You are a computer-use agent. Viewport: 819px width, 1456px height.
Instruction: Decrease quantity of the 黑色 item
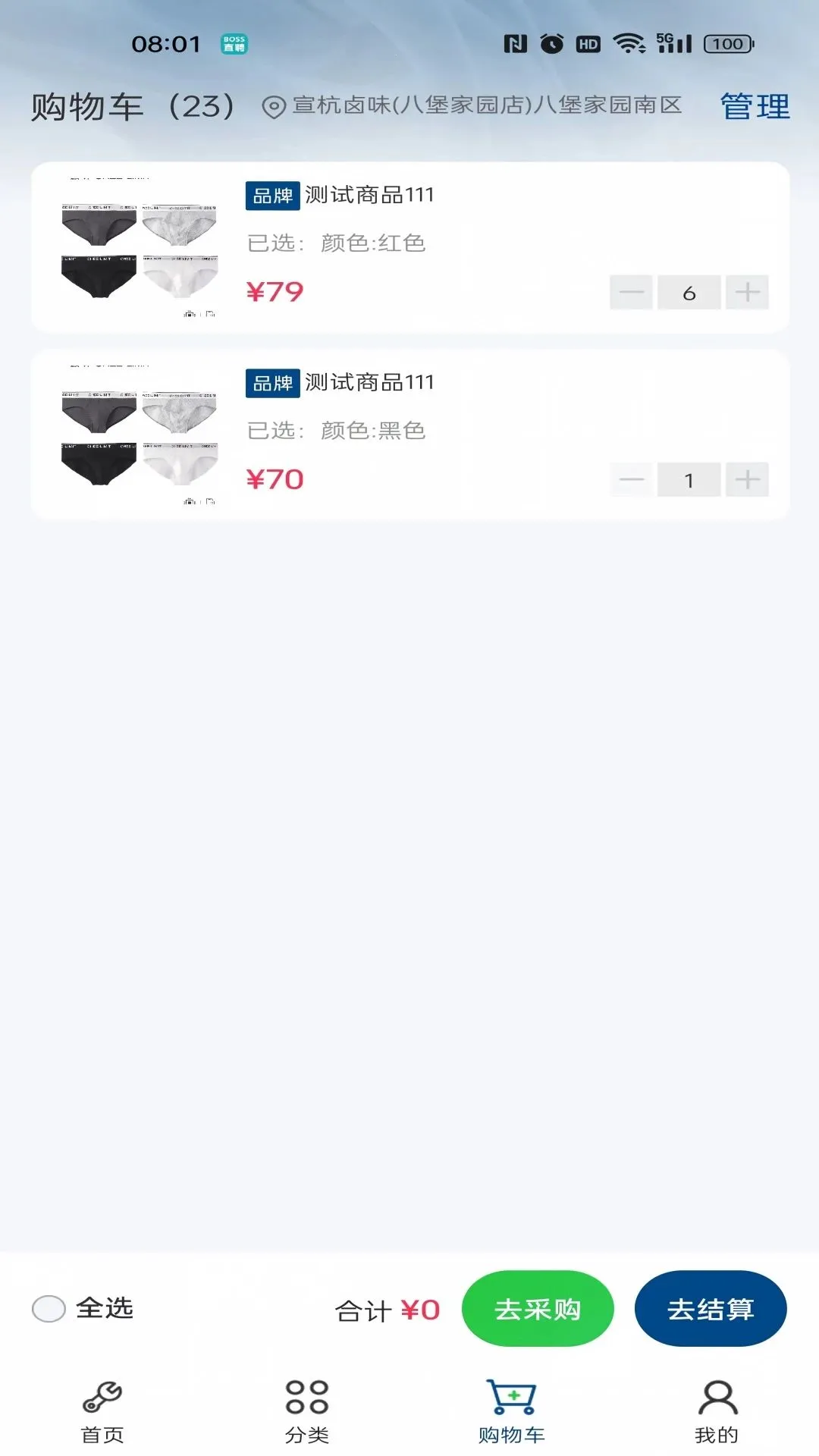click(x=631, y=479)
